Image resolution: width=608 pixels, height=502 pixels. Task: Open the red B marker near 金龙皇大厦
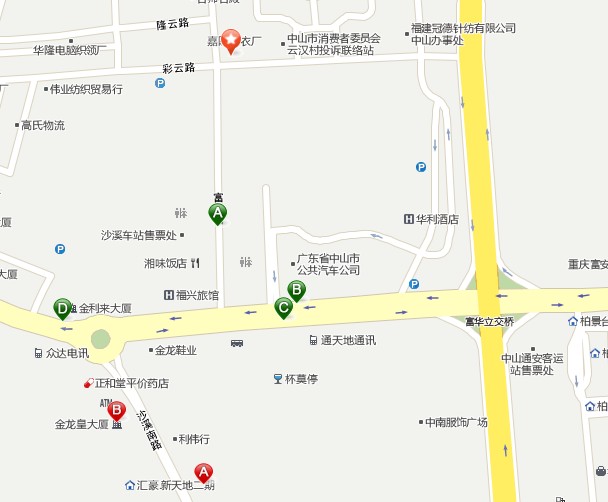click(x=116, y=410)
